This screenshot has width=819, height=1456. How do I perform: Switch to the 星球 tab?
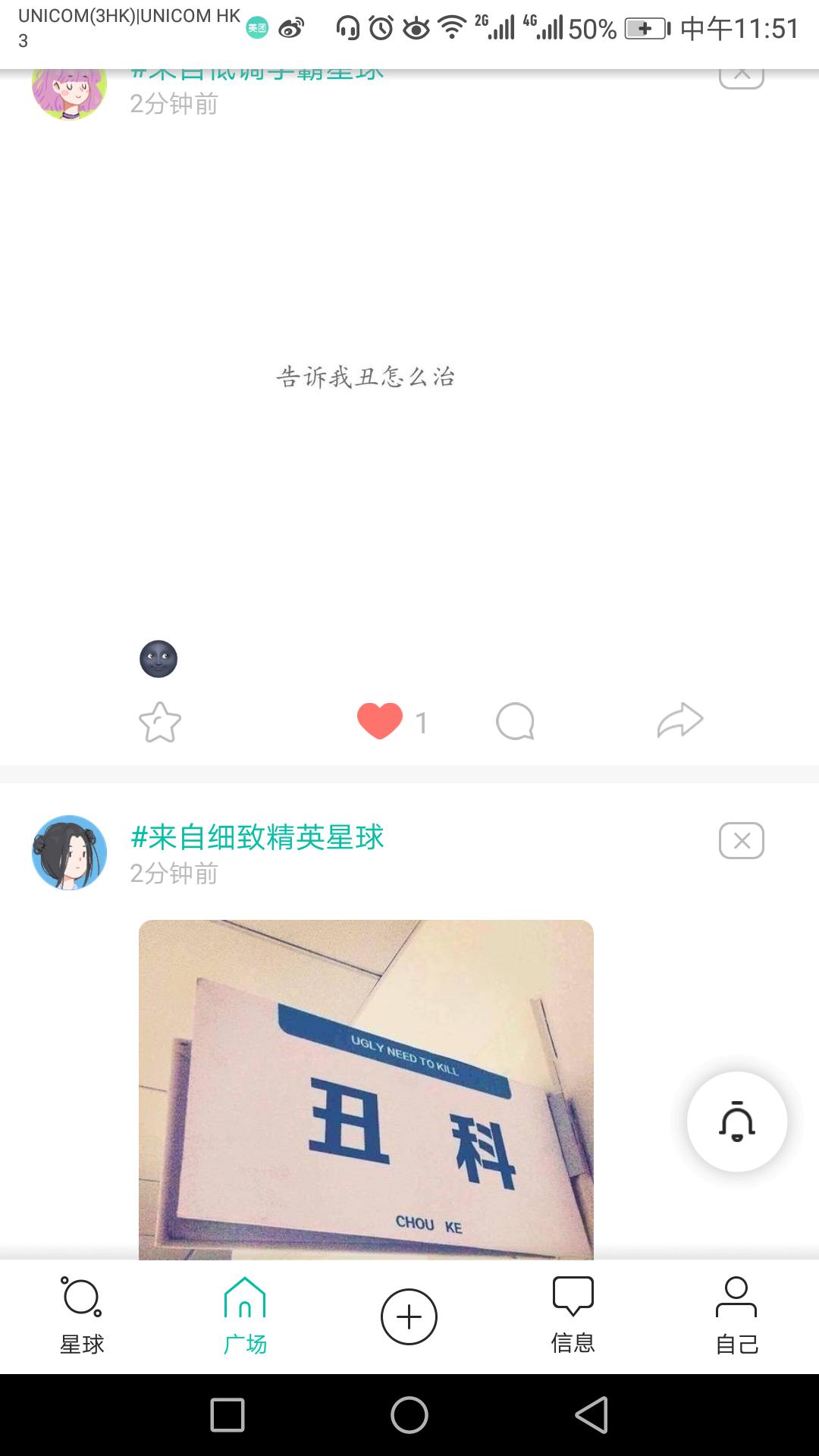[x=82, y=1316]
